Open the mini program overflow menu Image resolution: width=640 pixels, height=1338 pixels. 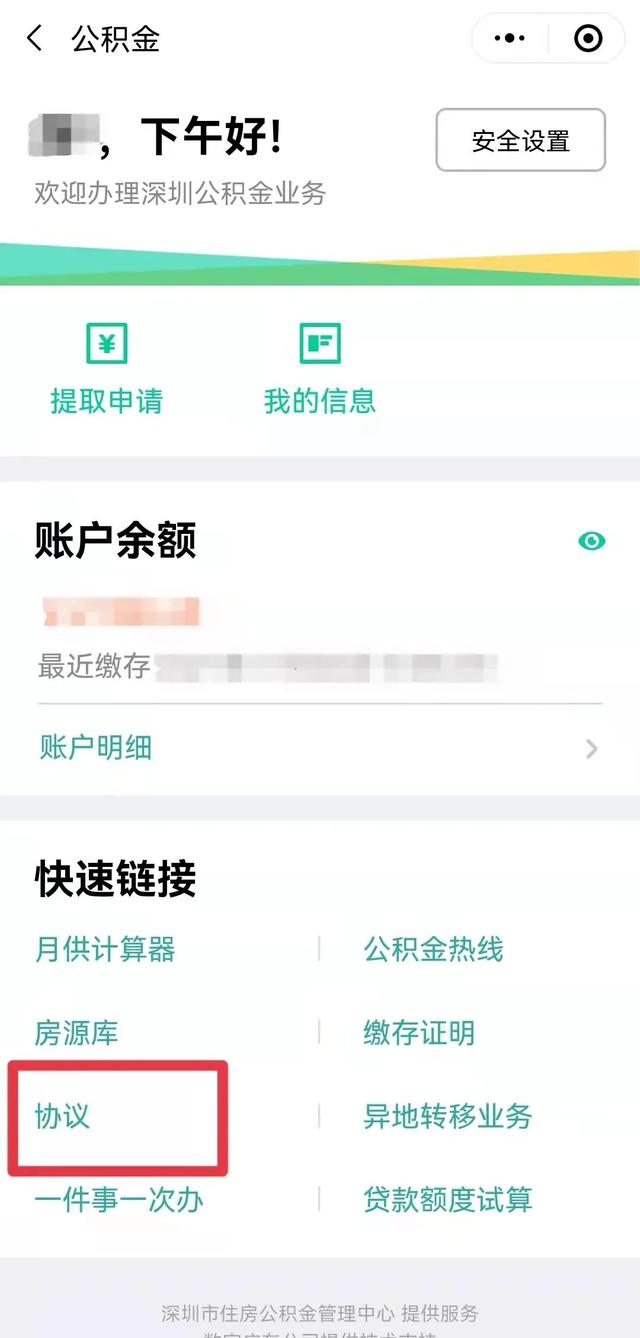(510, 39)
